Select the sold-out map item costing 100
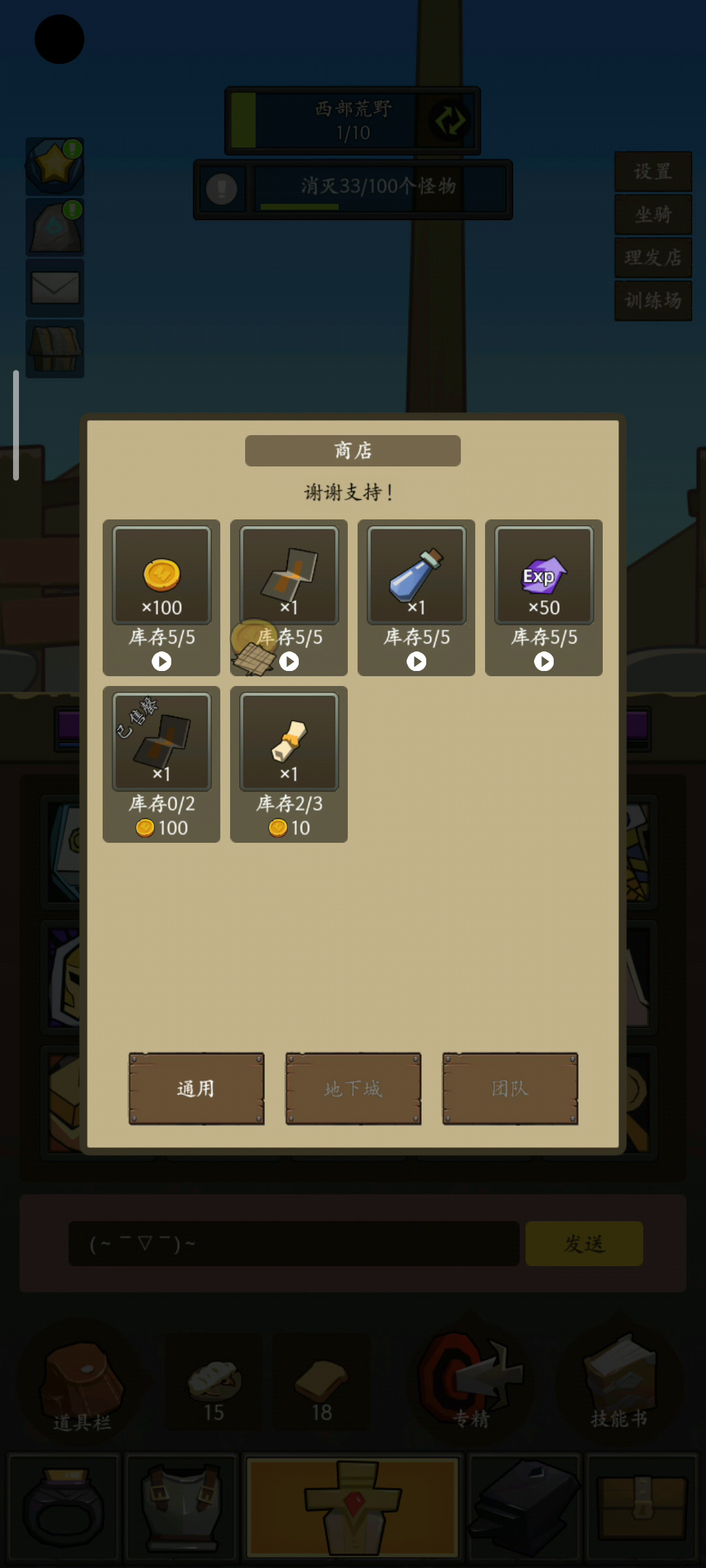 point(161,764)
